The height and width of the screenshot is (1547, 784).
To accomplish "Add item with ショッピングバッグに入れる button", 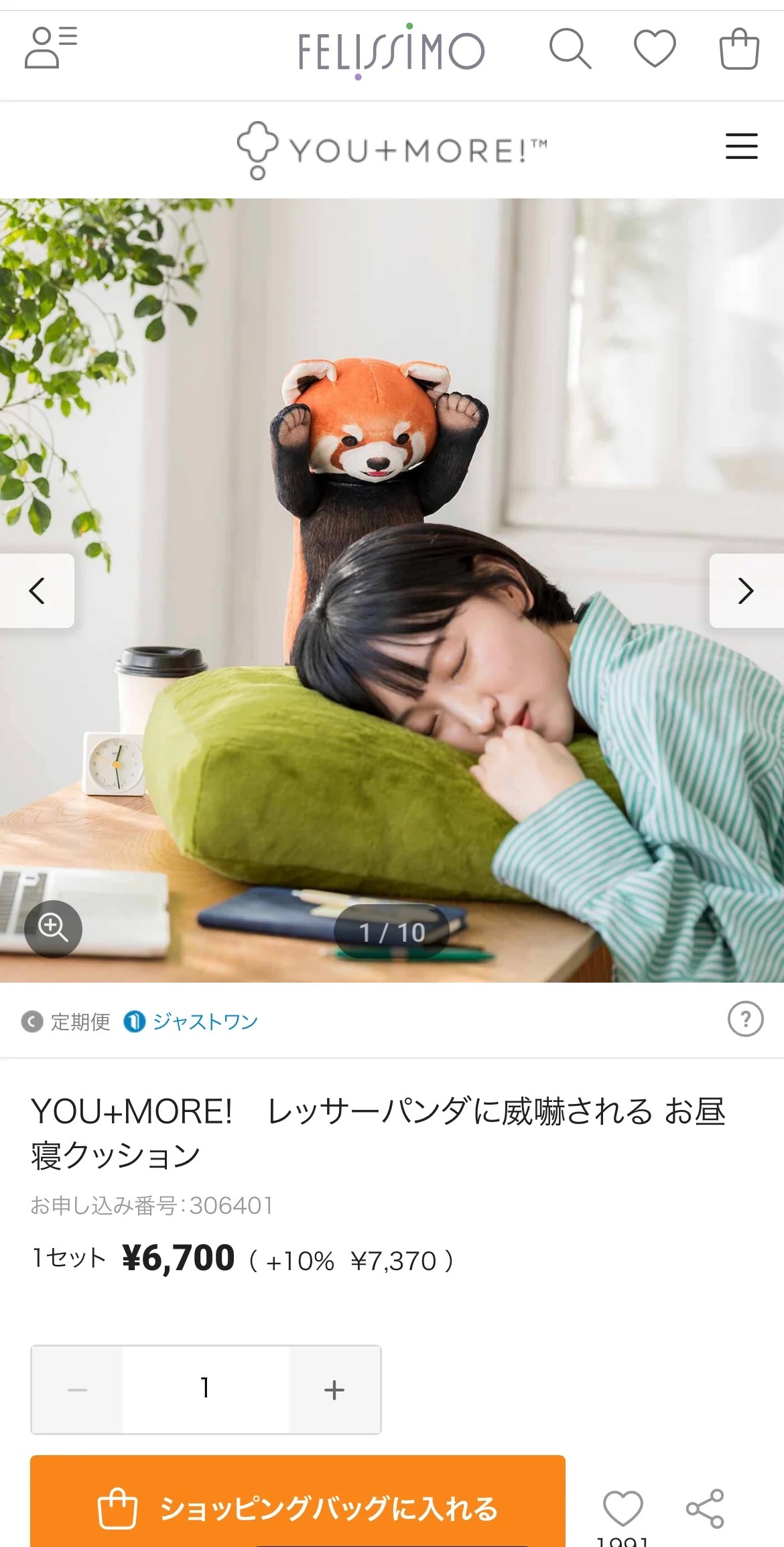I will (298, 1508).
